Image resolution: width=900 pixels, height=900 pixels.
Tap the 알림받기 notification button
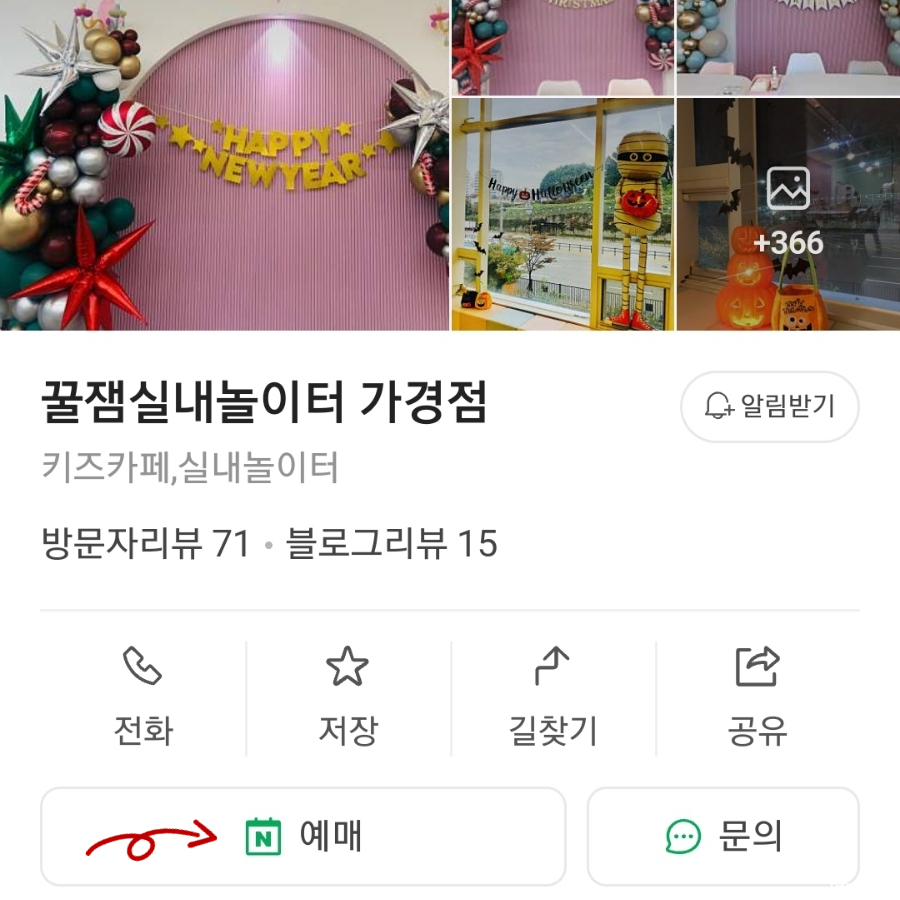click(x=769, y=406)
